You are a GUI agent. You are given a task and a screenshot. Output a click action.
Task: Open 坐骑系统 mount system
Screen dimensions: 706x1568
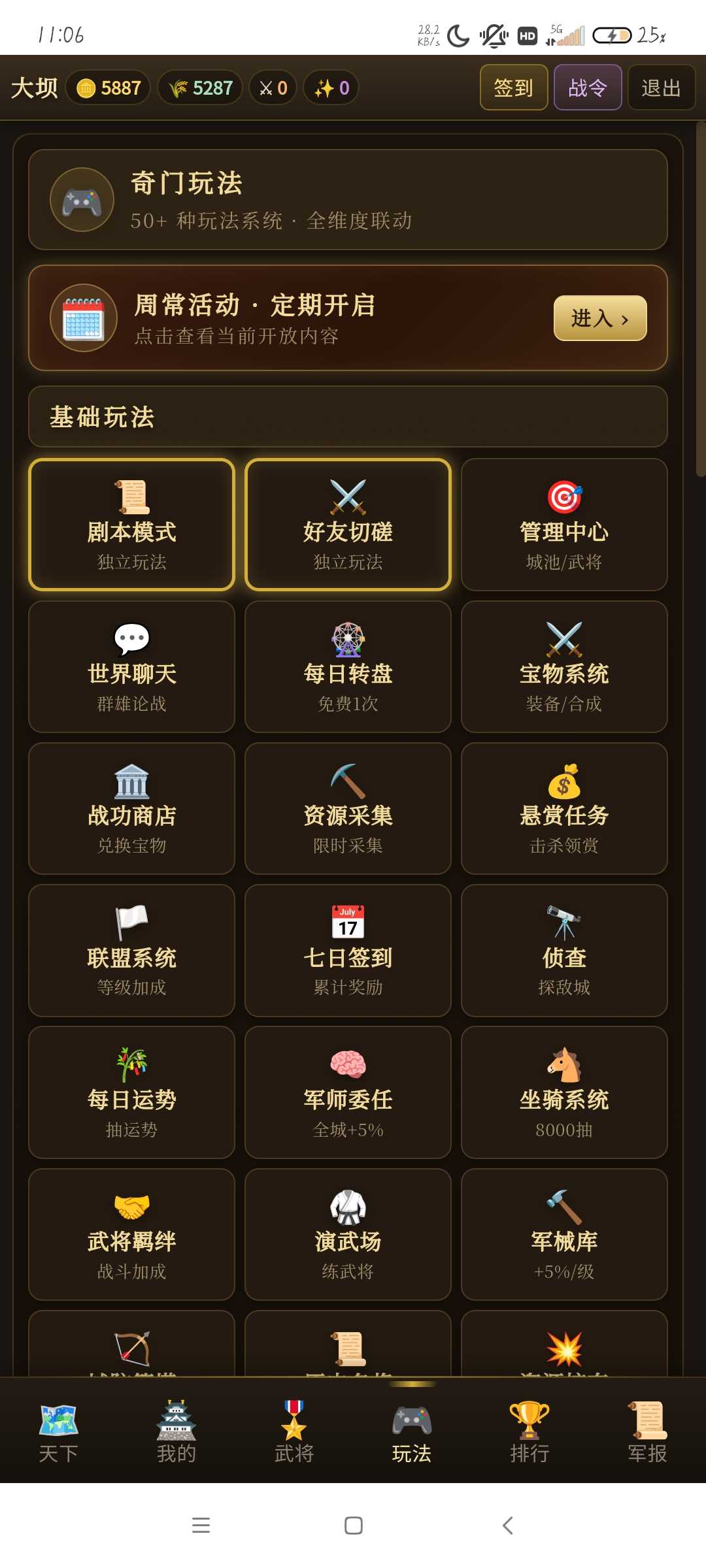point(564,1092)
